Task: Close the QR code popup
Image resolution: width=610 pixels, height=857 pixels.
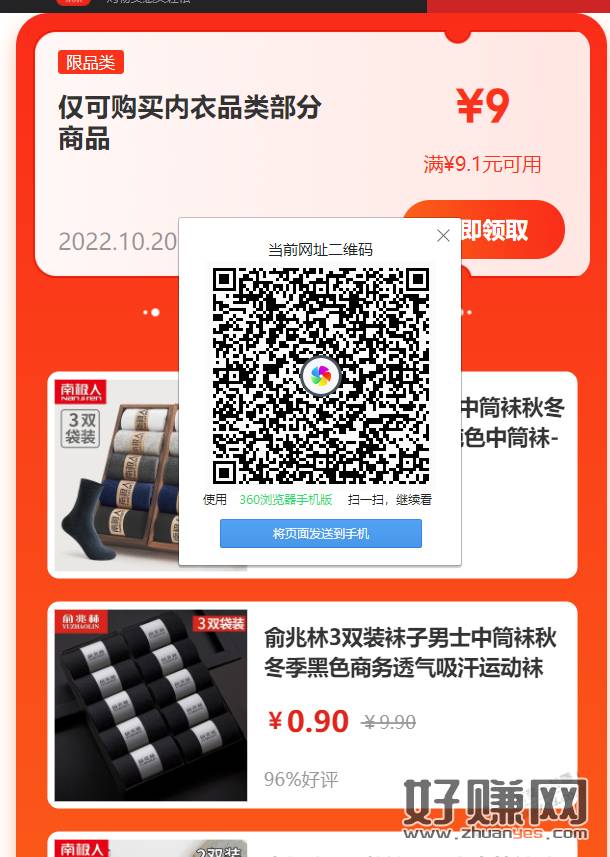Action: coord(443,235)
